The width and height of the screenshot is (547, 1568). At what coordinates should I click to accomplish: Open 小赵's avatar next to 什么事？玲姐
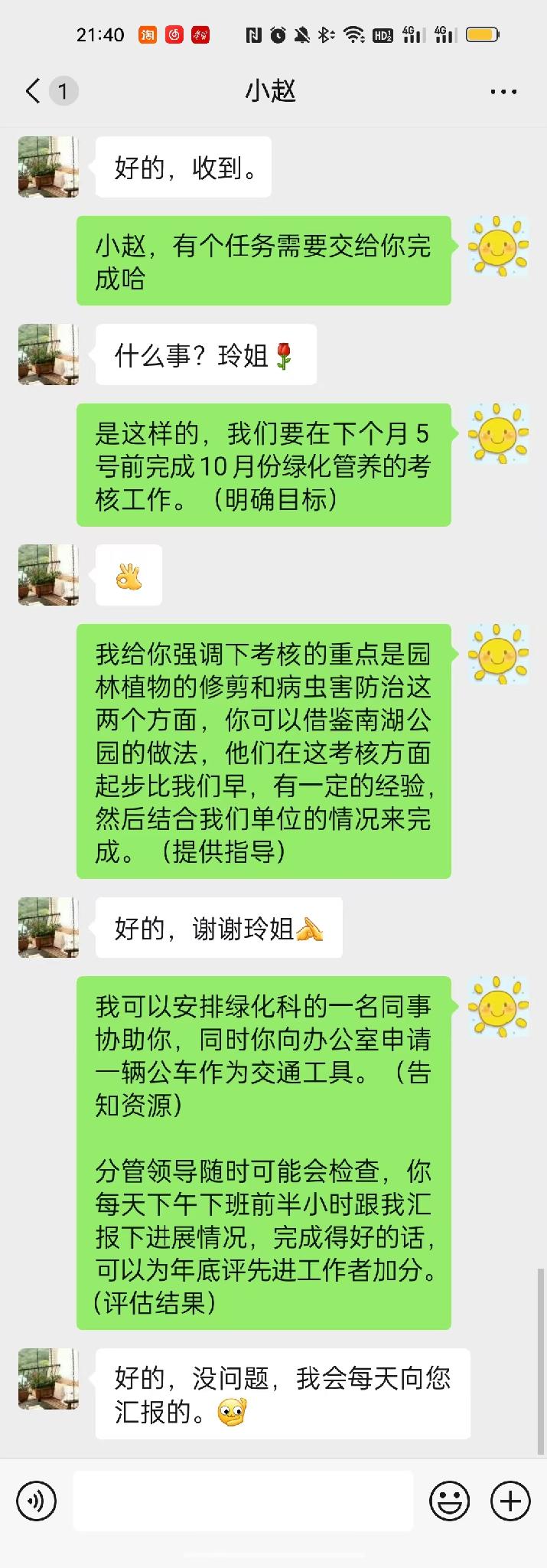[48, 354]
